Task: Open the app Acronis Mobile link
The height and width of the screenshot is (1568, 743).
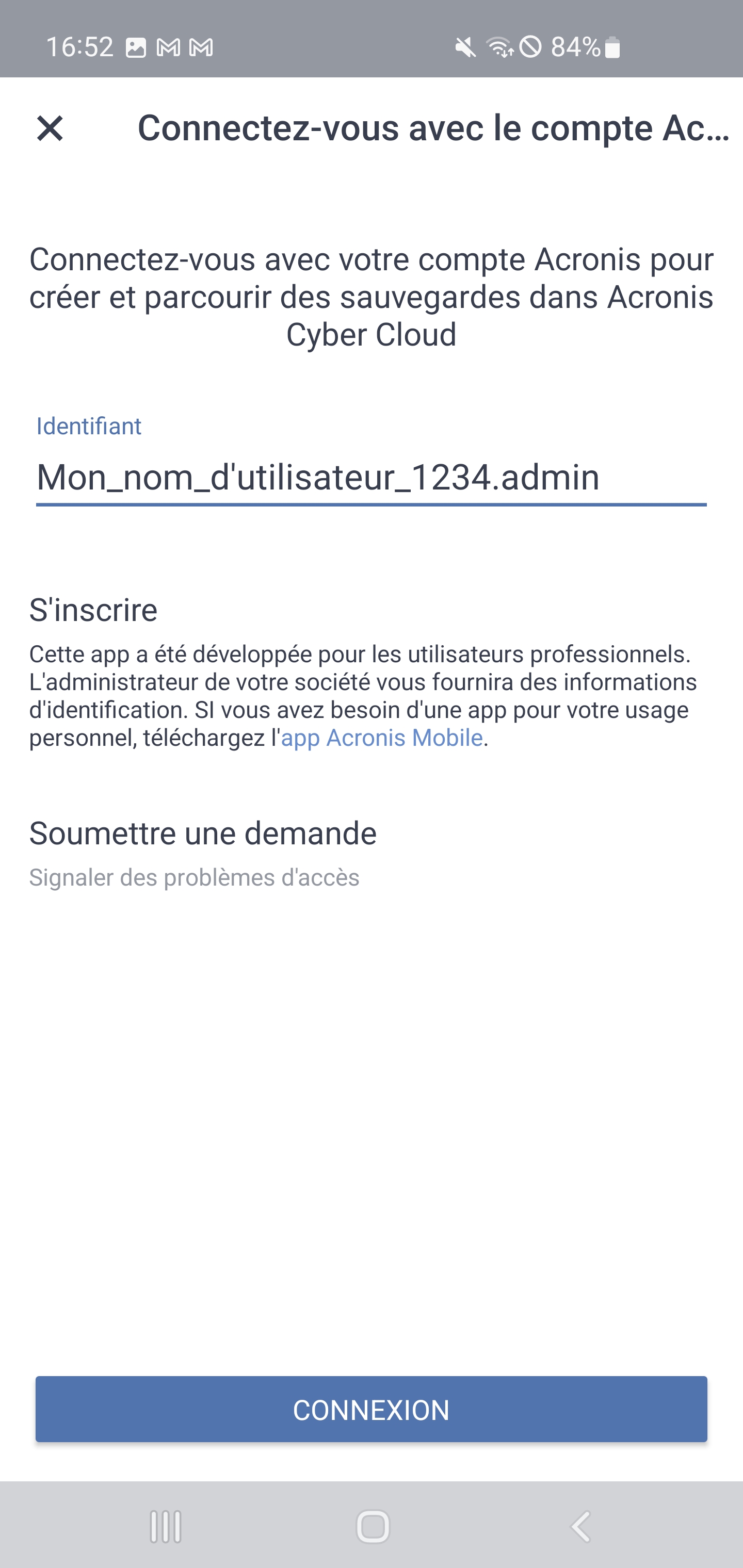Action: point(381,738)
